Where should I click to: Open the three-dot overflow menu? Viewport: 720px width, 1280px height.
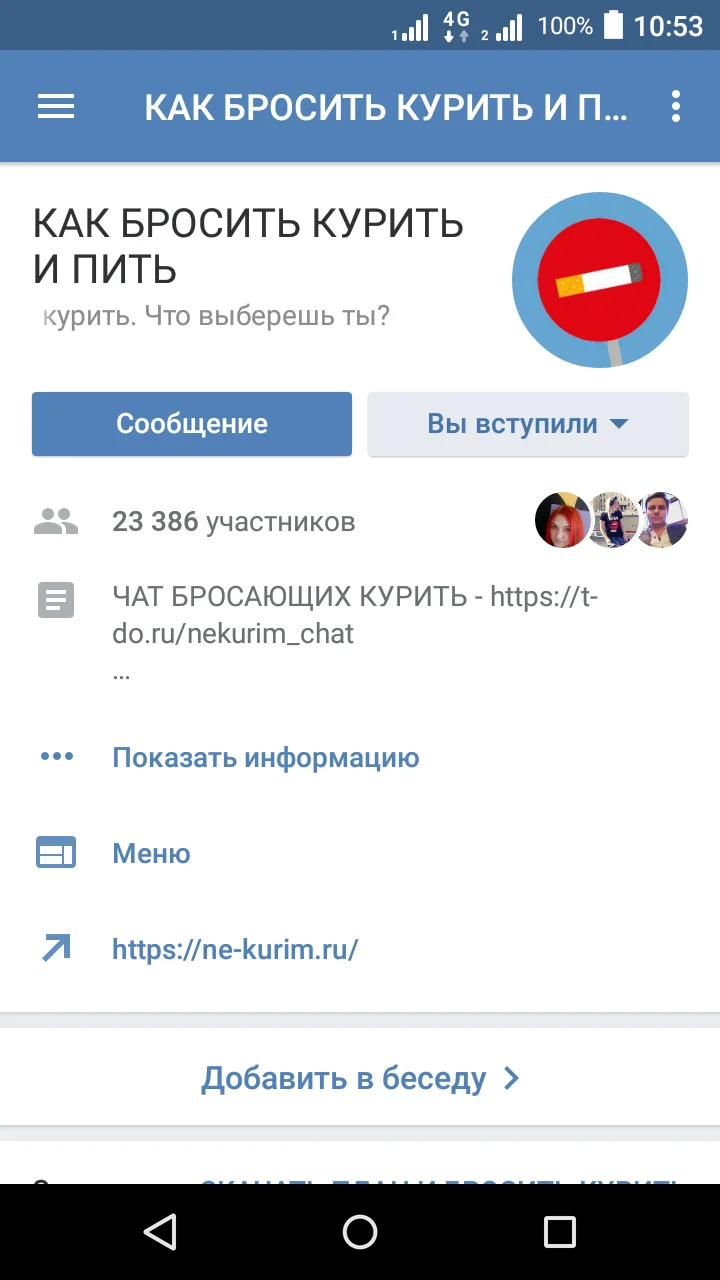(676, 106)
